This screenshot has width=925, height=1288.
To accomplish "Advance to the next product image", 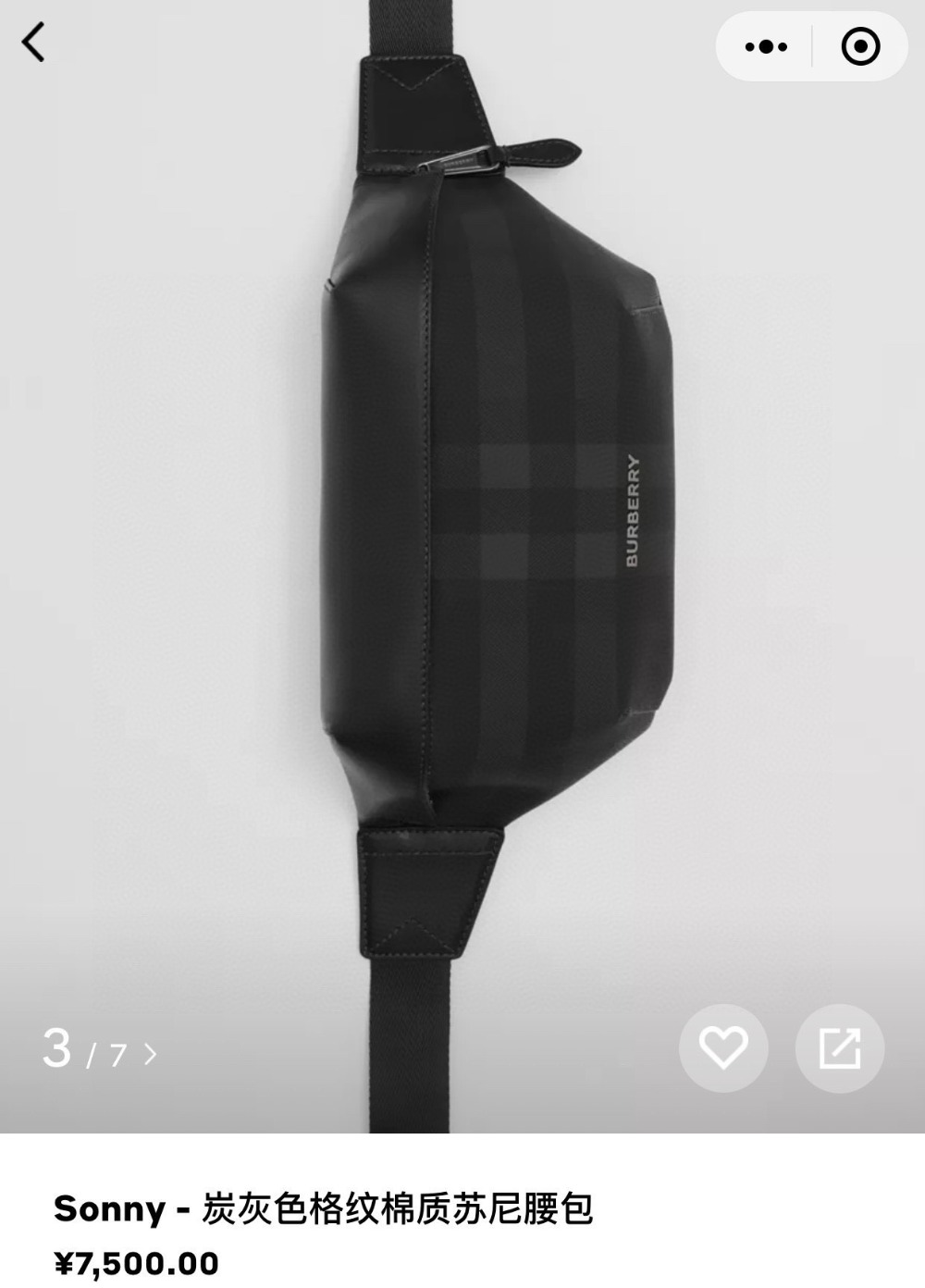I will pos(151,1054).
